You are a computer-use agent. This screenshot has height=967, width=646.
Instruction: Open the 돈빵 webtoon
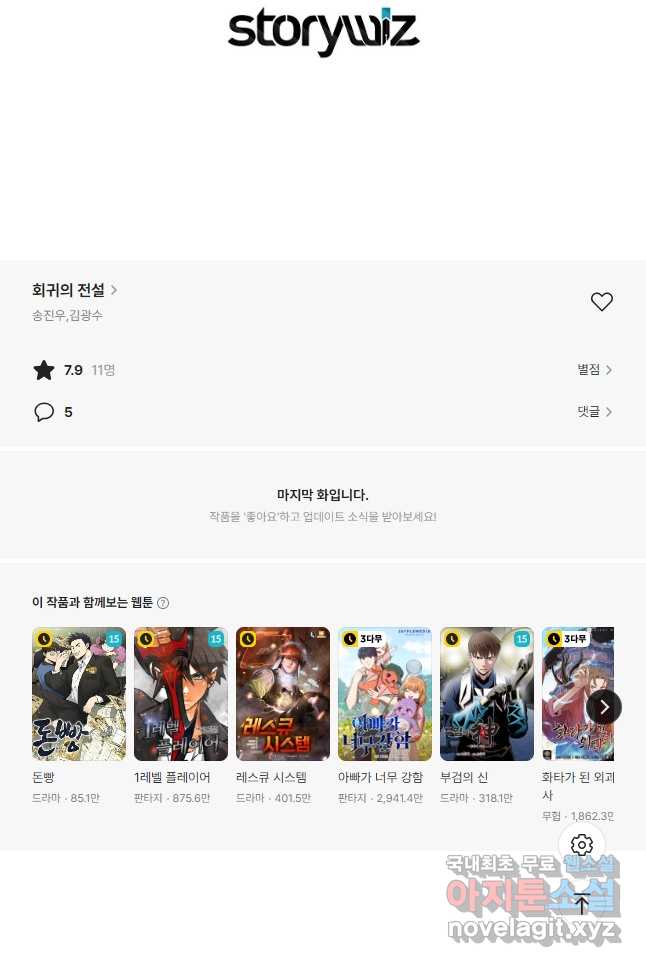[79, 694]
